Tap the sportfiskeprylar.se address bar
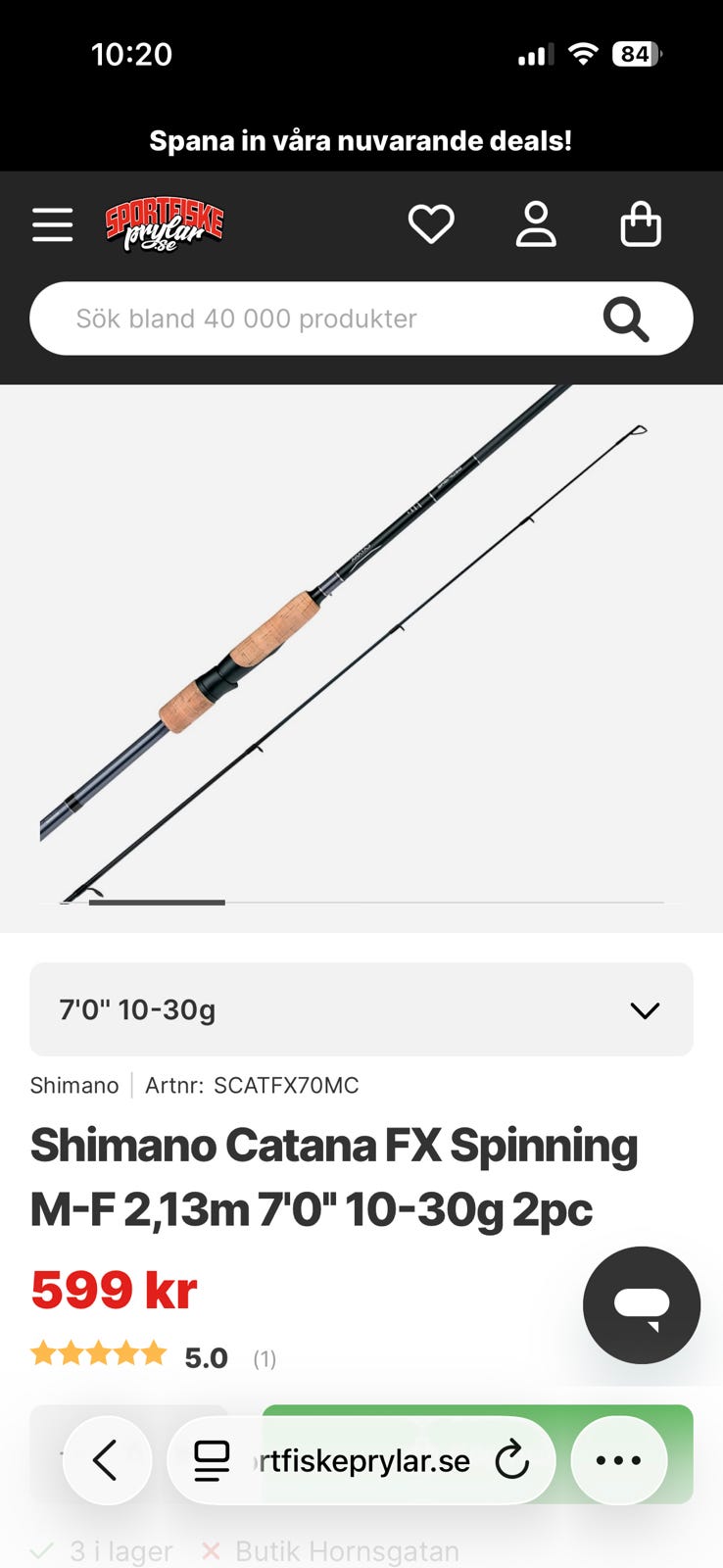This screenshot has width=723, height=1568. coord(364,1460)
